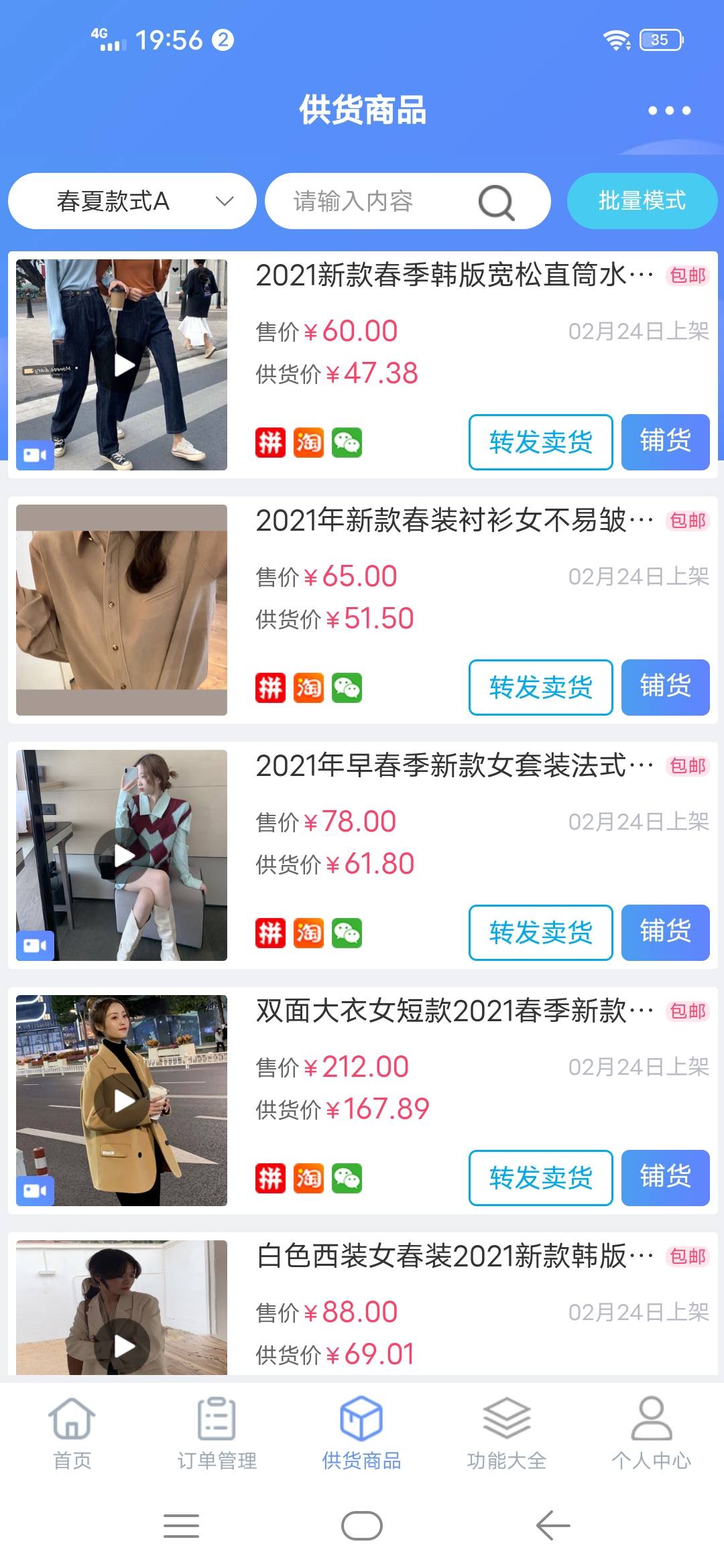The image size is (724, 1568).
Task: Tap 转发卖货 for the ¥212.00 coat
Action: (x=540, y=1178)
